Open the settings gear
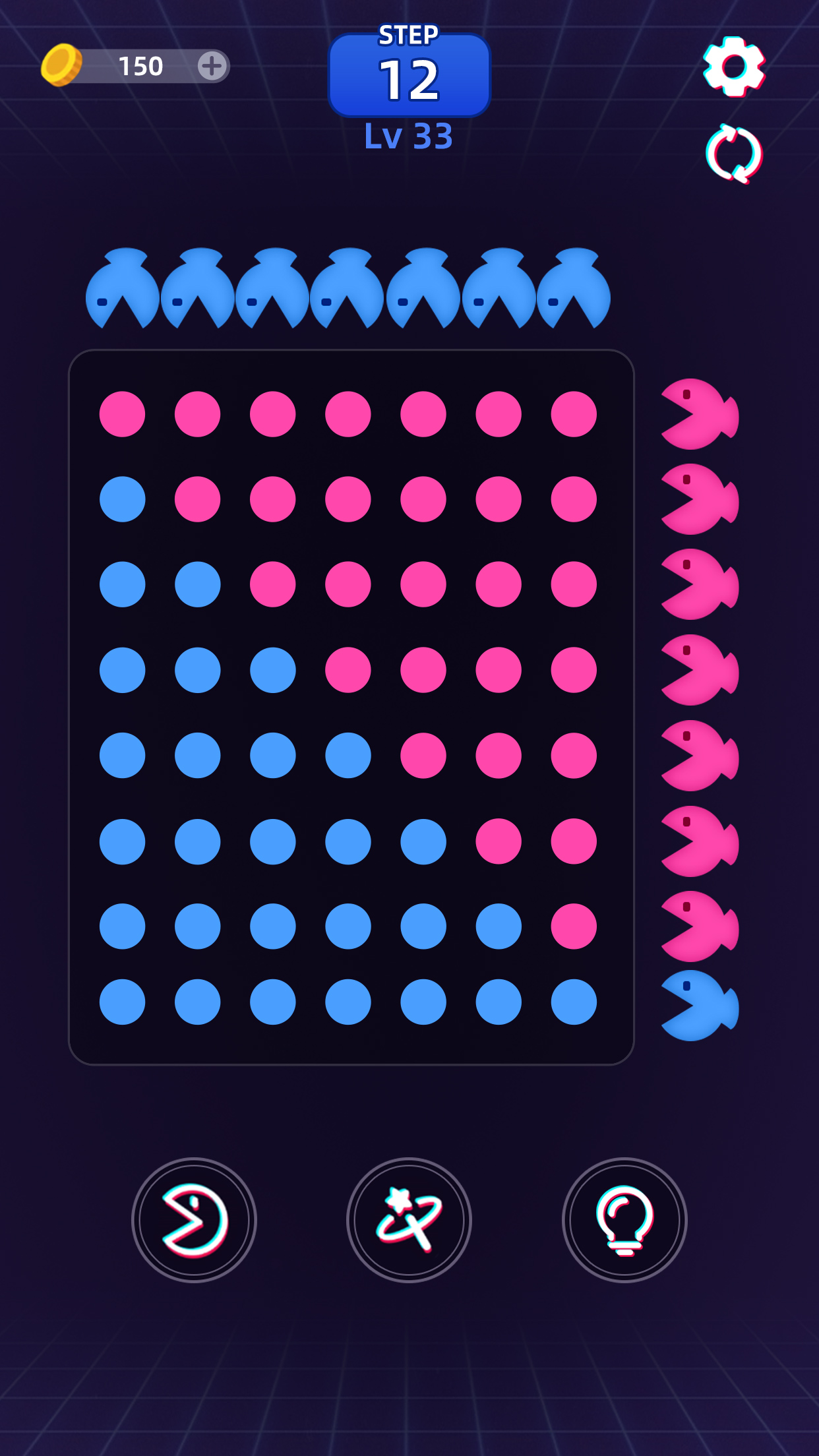The image size is (819, 1456). (x=733, y=67)
